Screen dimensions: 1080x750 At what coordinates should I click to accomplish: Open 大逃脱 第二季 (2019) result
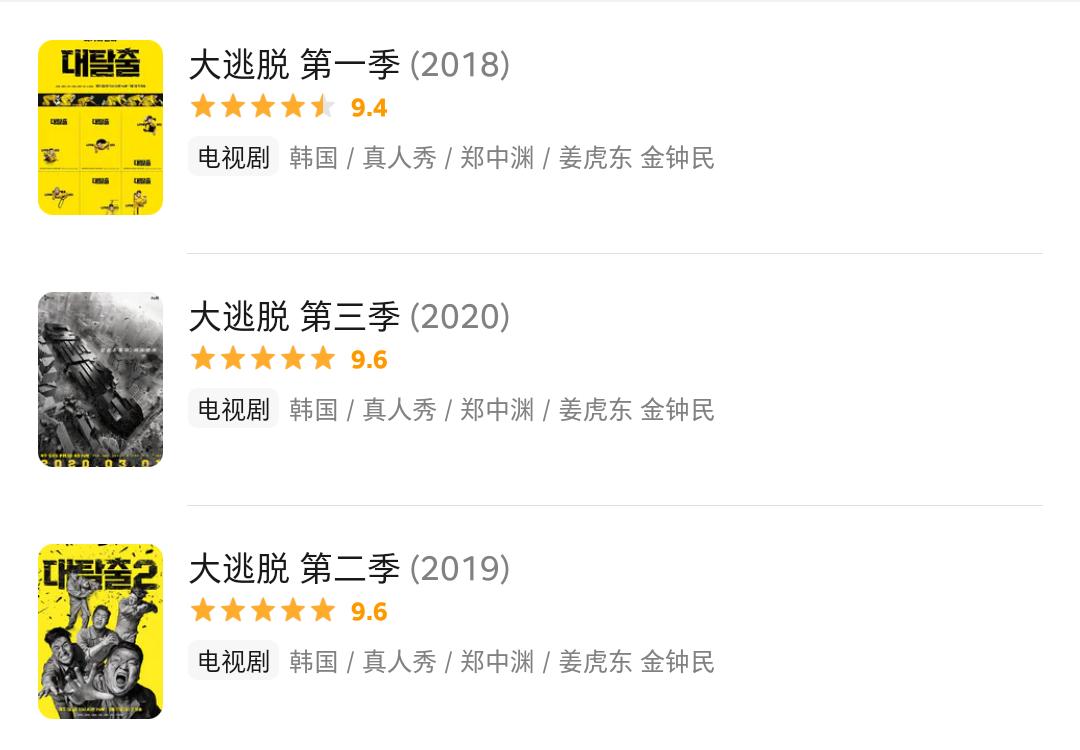(349, 570)
